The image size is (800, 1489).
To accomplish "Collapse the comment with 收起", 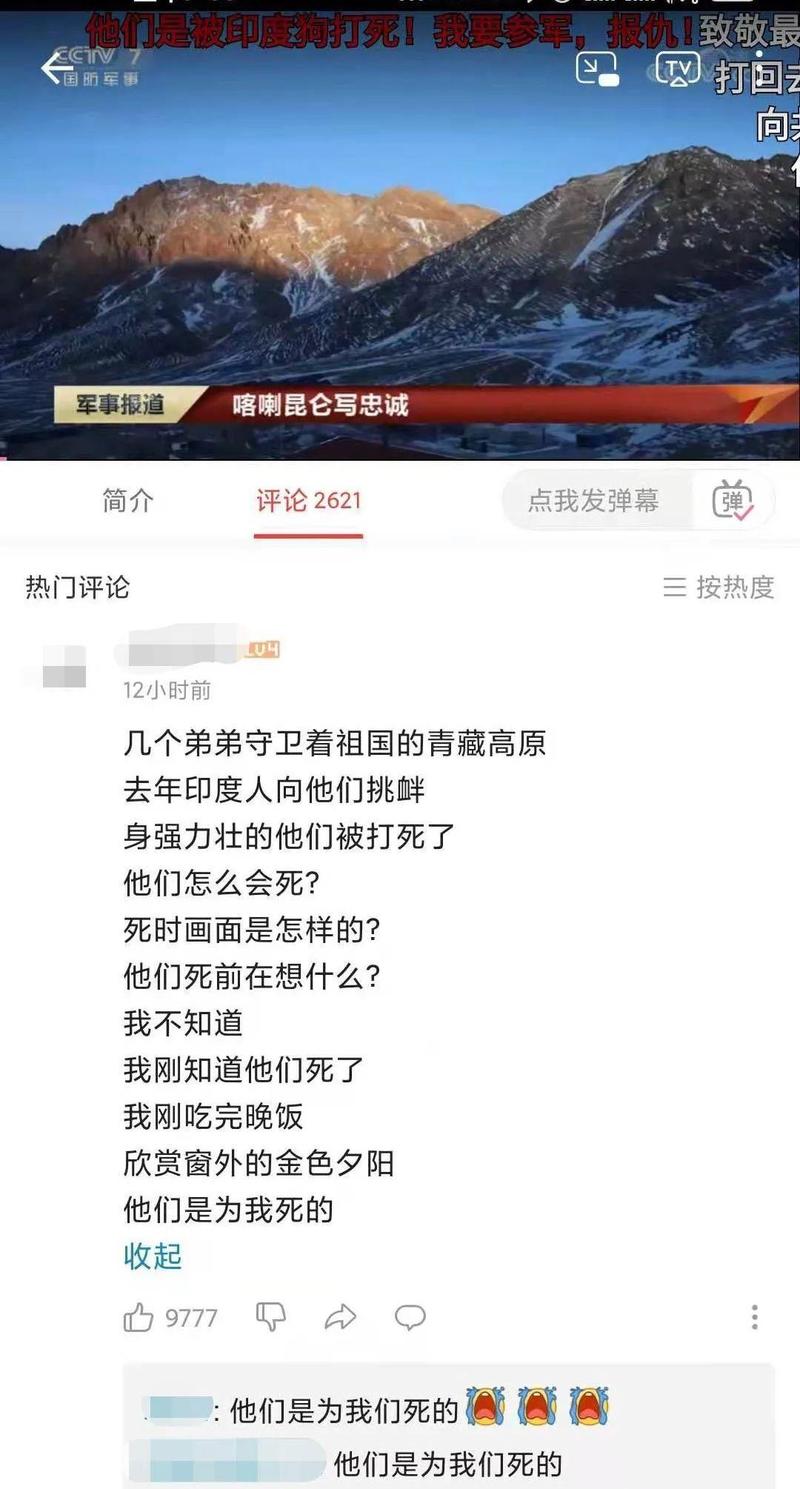I will point(152,1256).
